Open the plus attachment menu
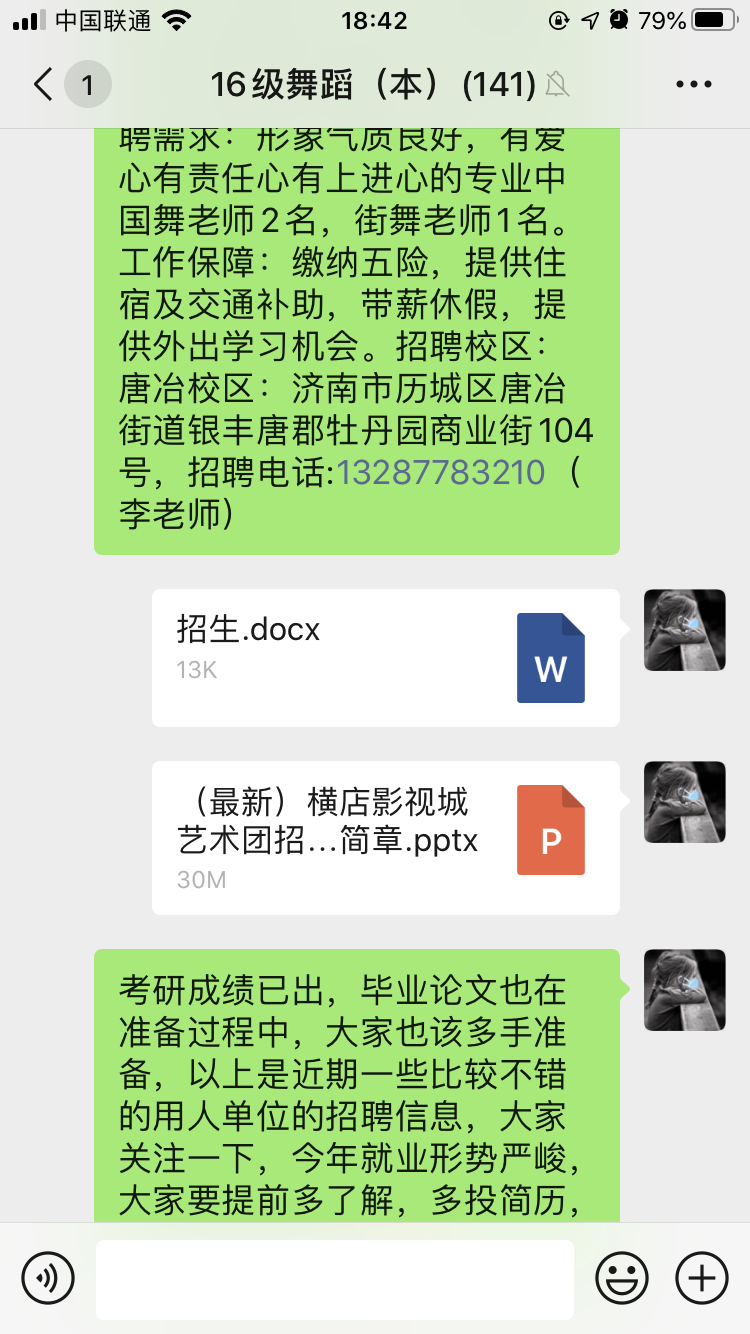Screen dimensions: 750x1334 point(702,1277)
